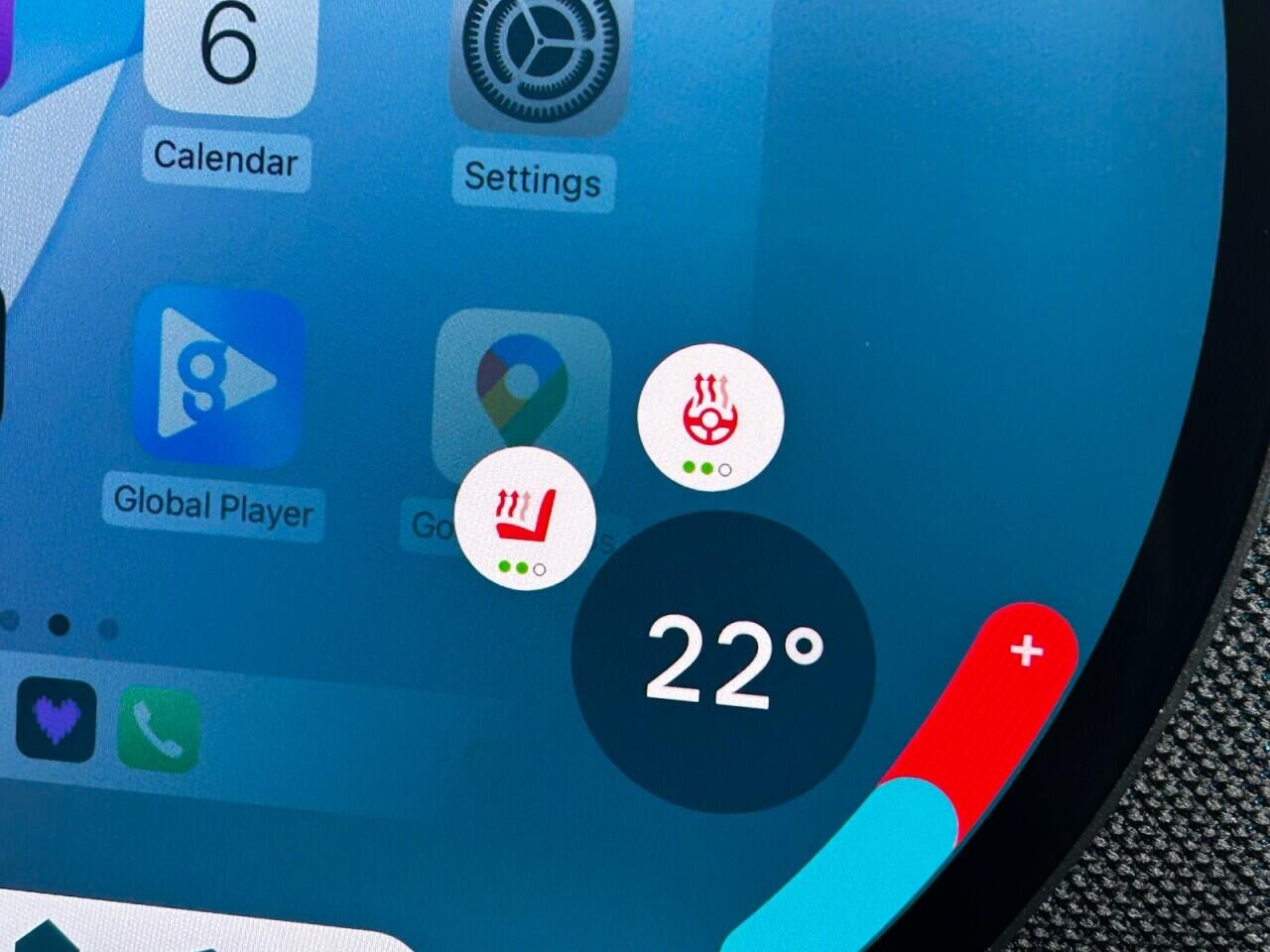Increase temperature with the red plus

[x=1025, y=652]
